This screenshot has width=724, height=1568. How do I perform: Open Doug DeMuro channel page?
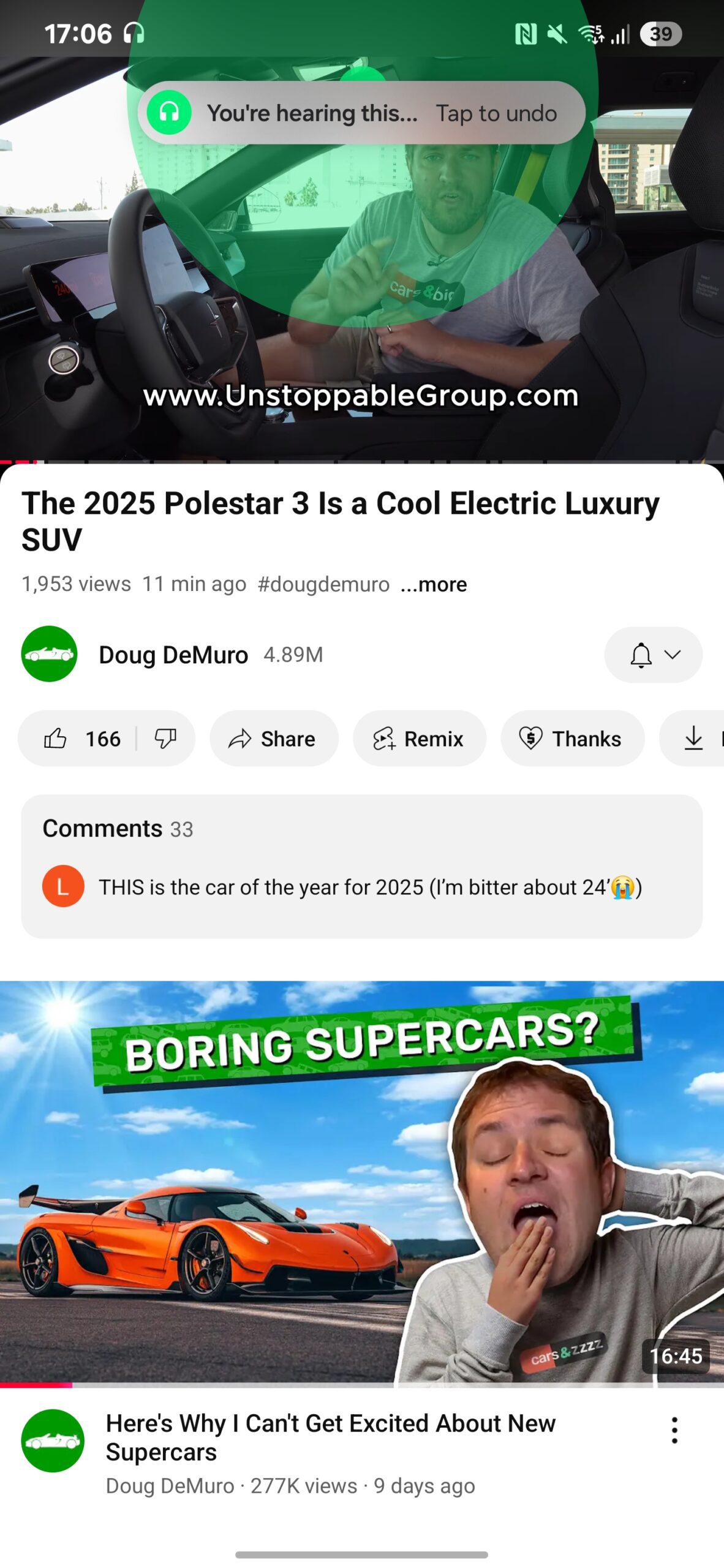click(x=173, y=655)
